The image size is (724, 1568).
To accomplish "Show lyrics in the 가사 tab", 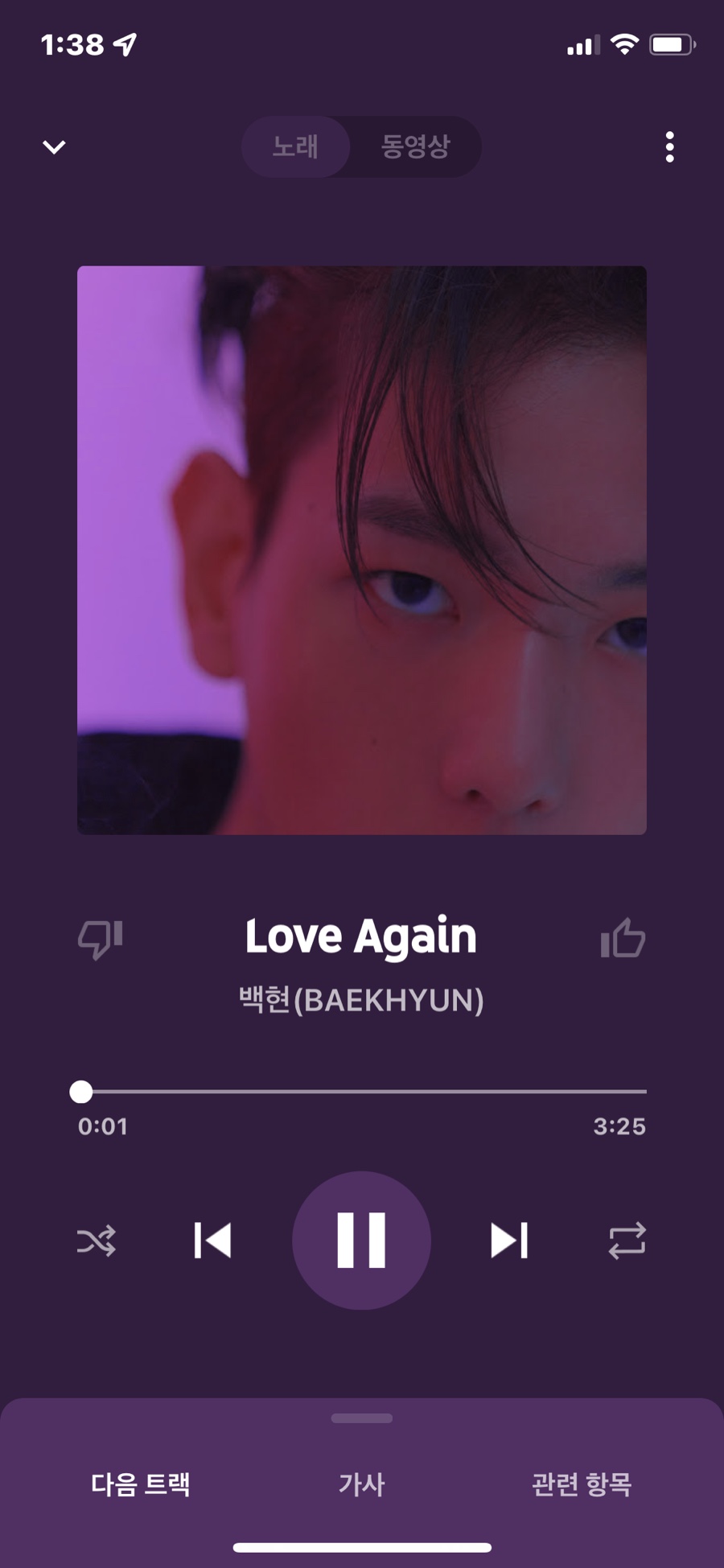I will point(361,1484).
